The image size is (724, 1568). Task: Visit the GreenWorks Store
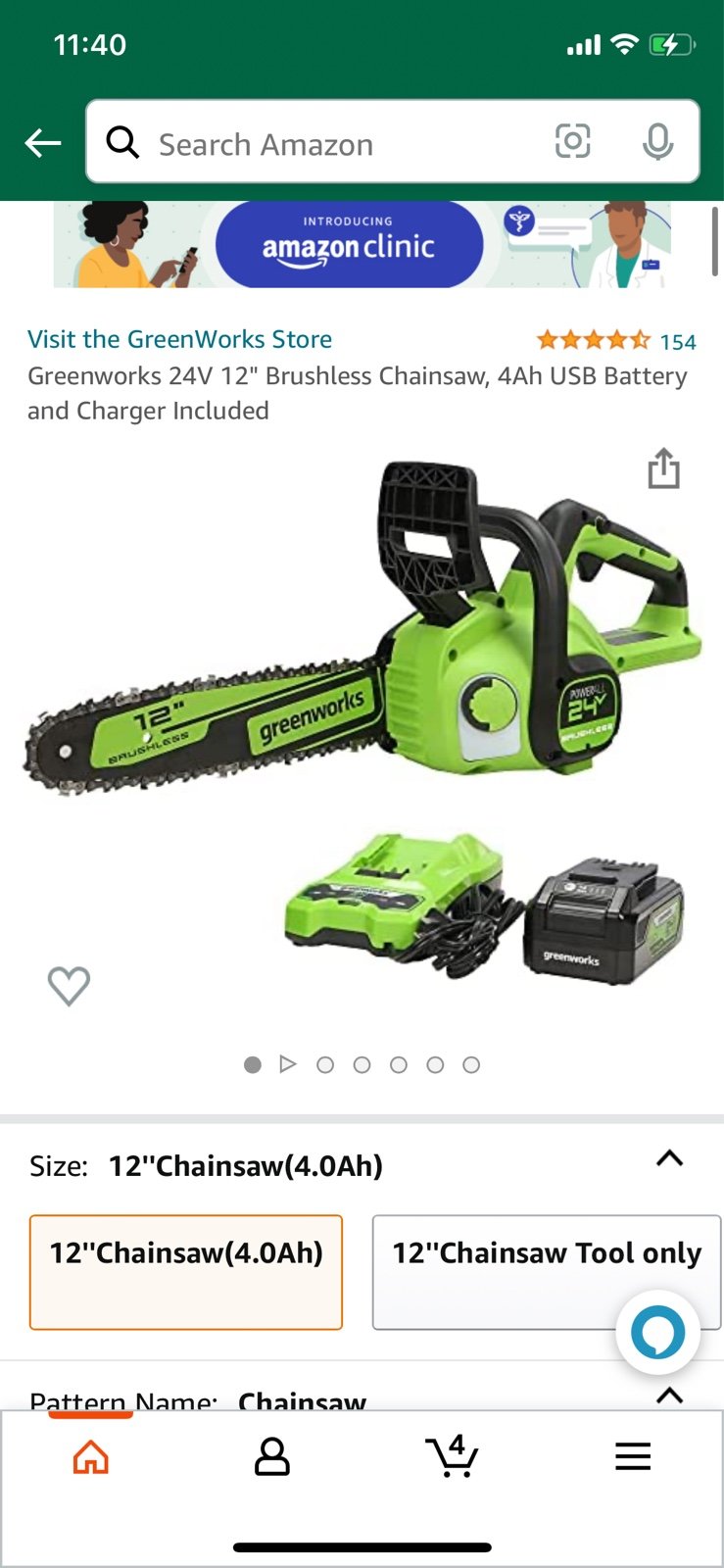tap(180, 339)
